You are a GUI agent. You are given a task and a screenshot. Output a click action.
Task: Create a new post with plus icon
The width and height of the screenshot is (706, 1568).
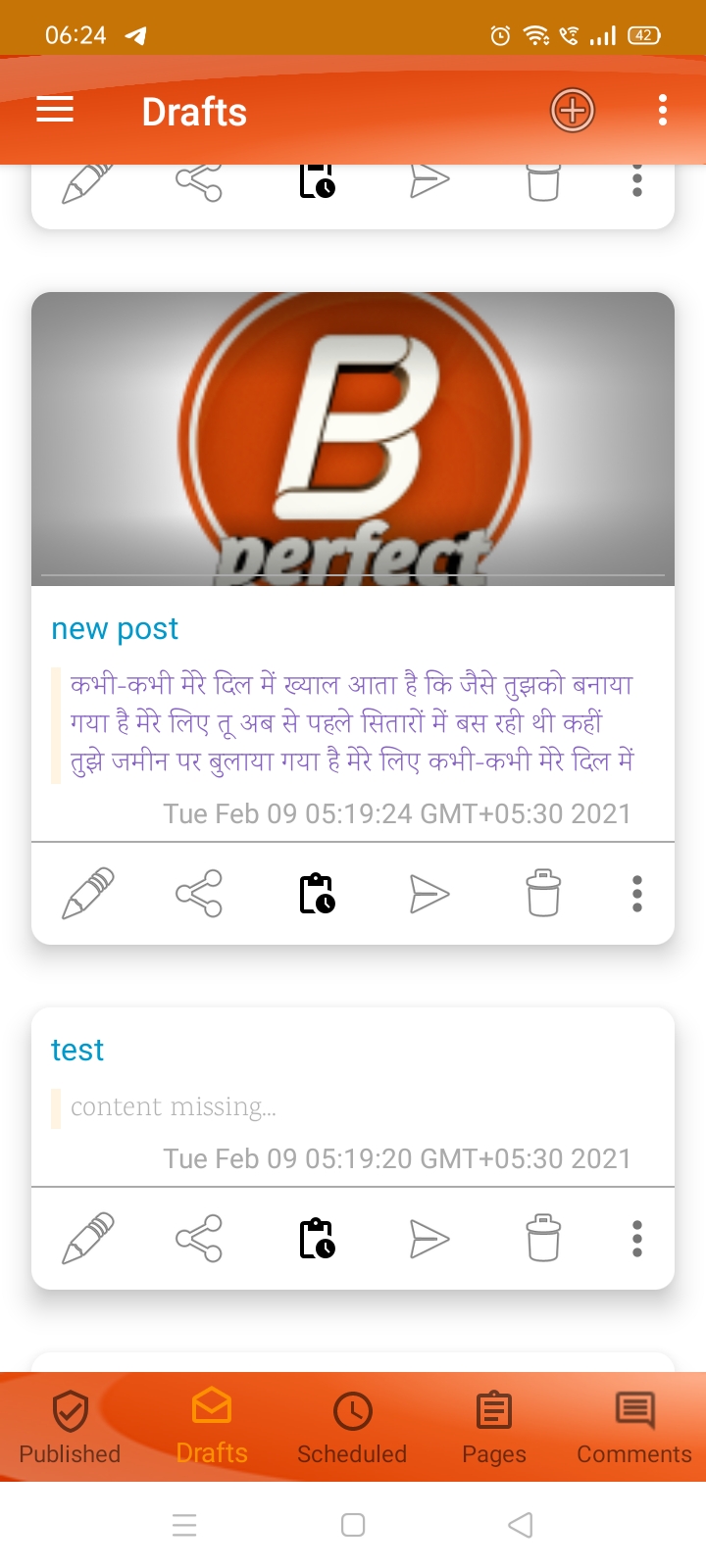click(573, 111)
